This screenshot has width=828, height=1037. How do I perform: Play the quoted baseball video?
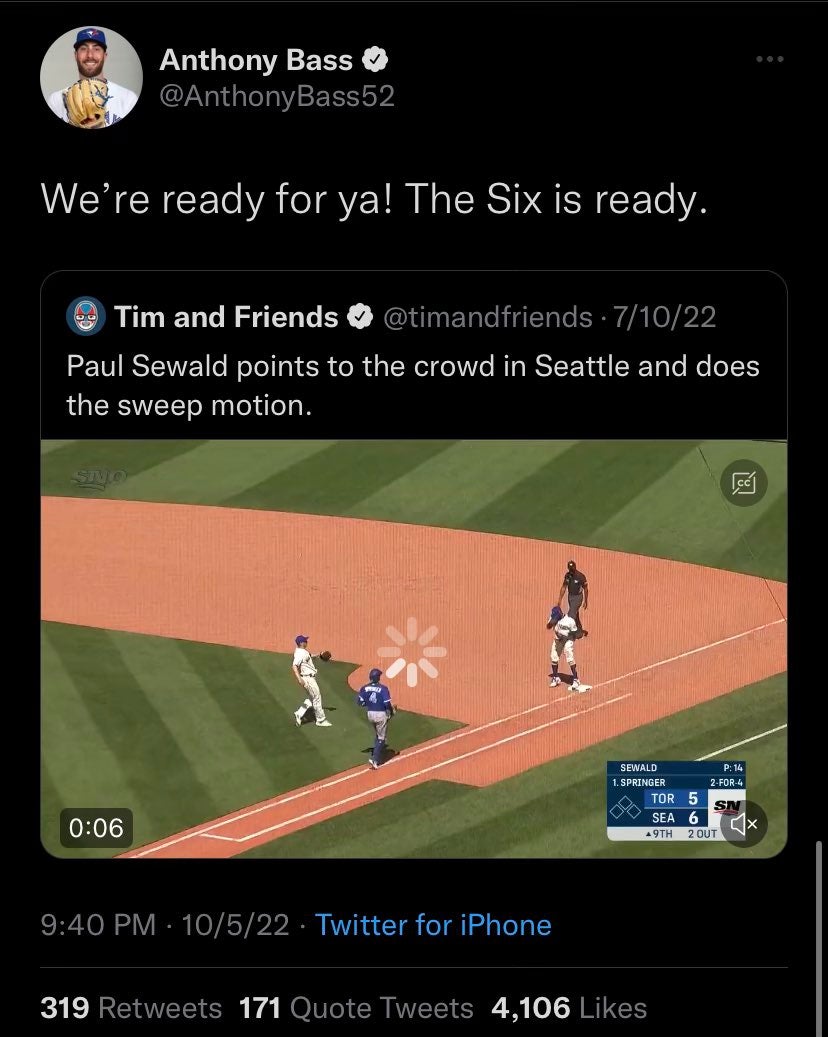(x=413, y=648)
